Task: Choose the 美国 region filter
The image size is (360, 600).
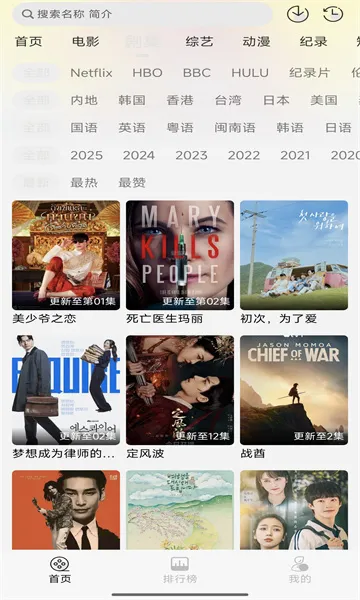Action: [324, 100]
